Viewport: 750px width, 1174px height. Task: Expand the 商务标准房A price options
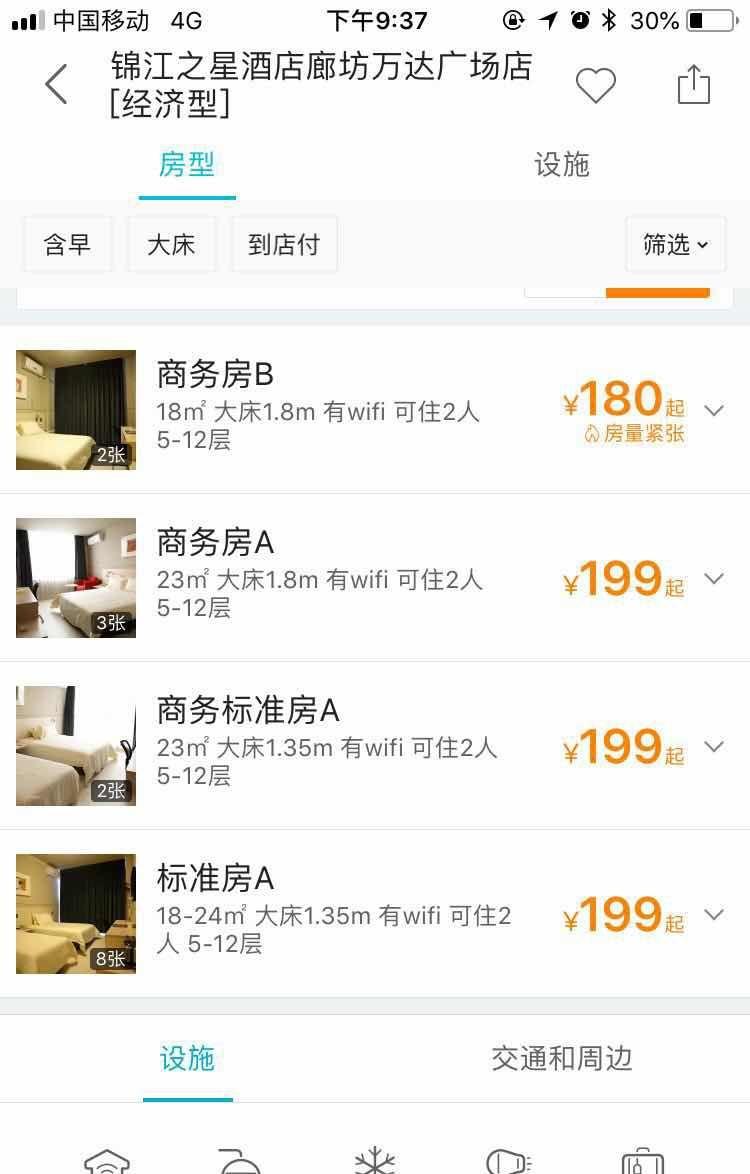pos(713,746)
